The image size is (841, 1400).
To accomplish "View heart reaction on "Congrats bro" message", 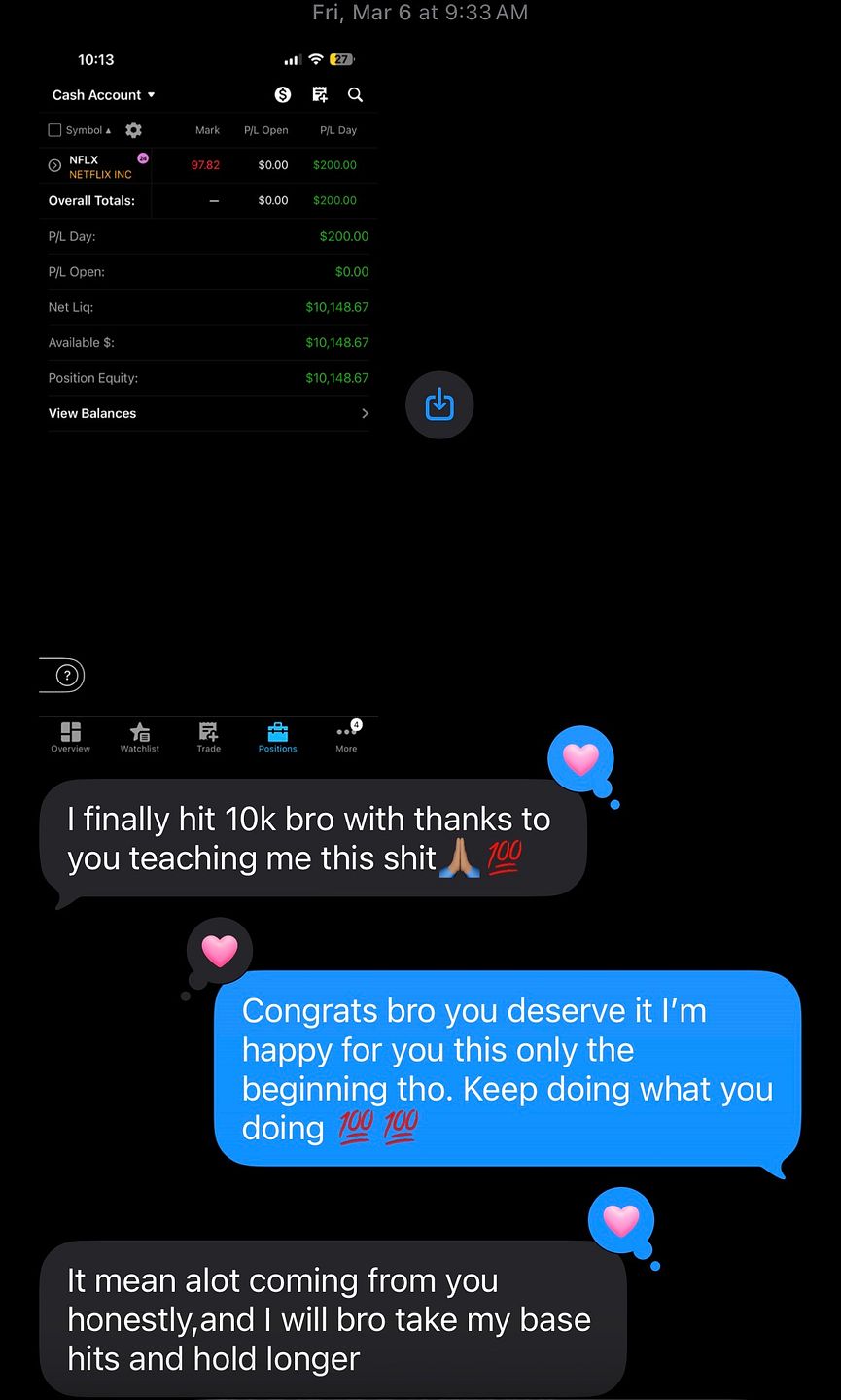I will tap(220, 951).
